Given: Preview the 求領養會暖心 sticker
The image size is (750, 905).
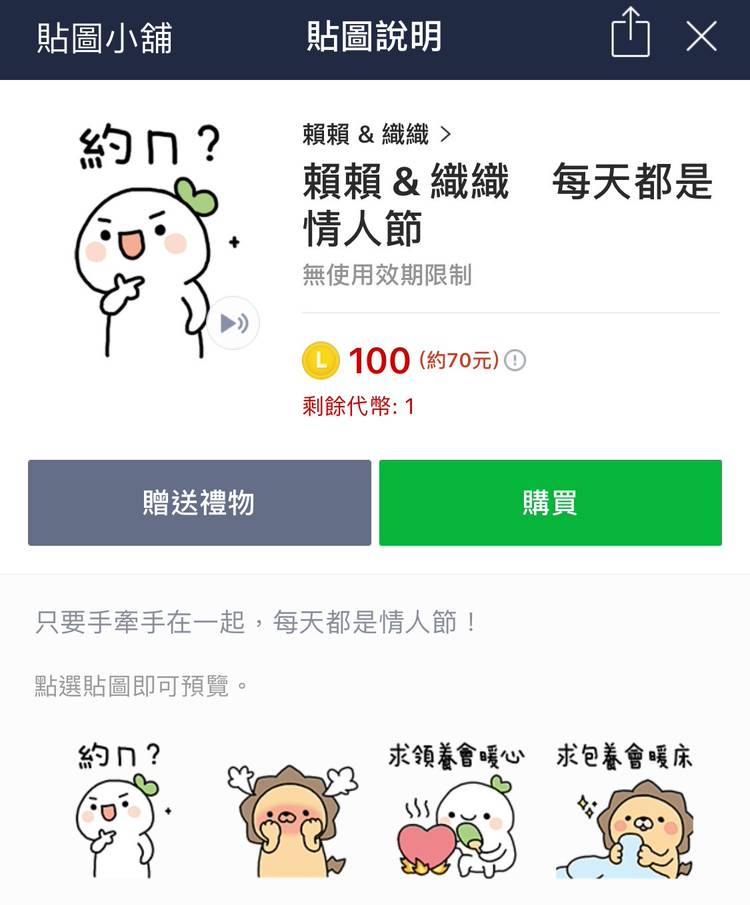Looking at the screenshot, I should point(456,810).
